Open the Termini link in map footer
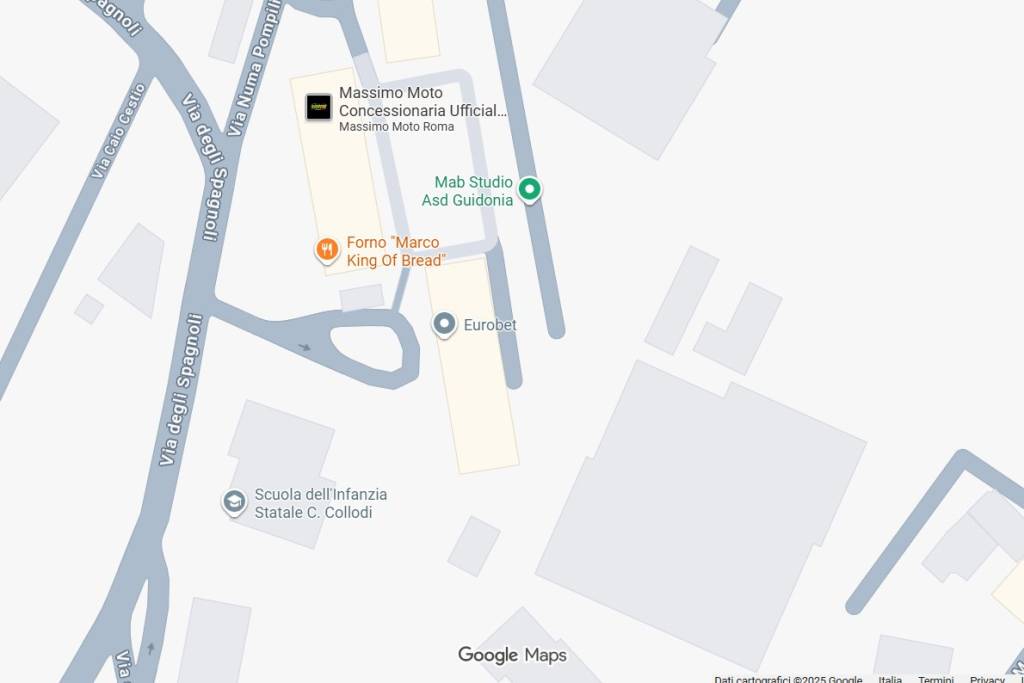Viewport: 1024px width, 683px height. 936,679
